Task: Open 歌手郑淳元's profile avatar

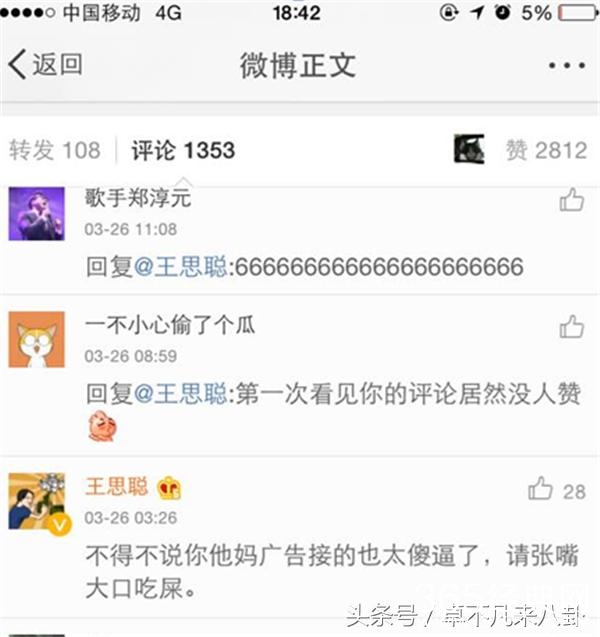Action: pos(37,213)
